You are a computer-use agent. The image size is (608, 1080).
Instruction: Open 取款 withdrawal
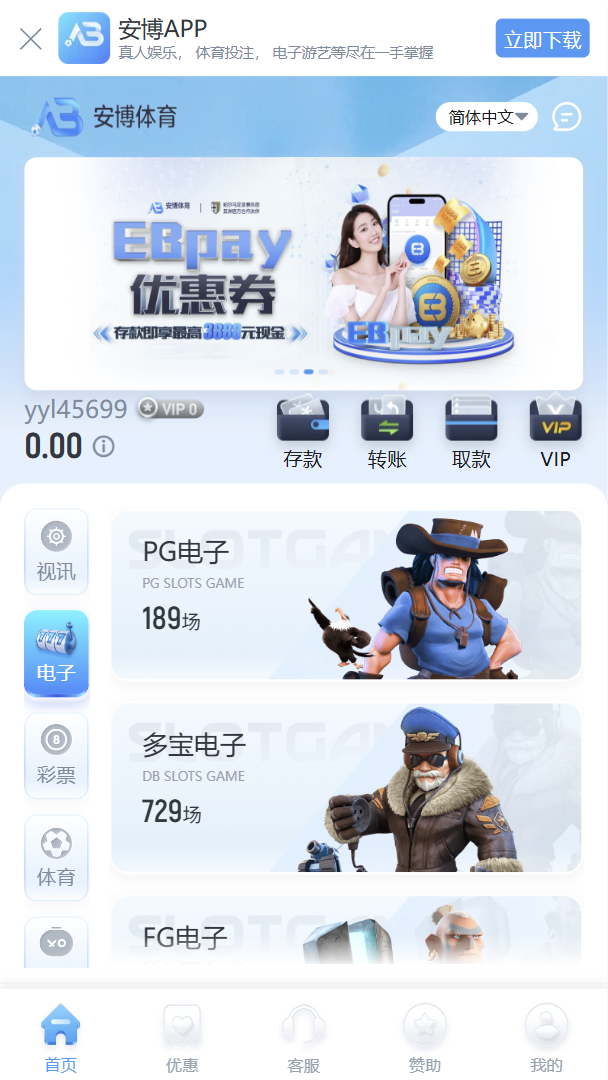tap(471, 433)
